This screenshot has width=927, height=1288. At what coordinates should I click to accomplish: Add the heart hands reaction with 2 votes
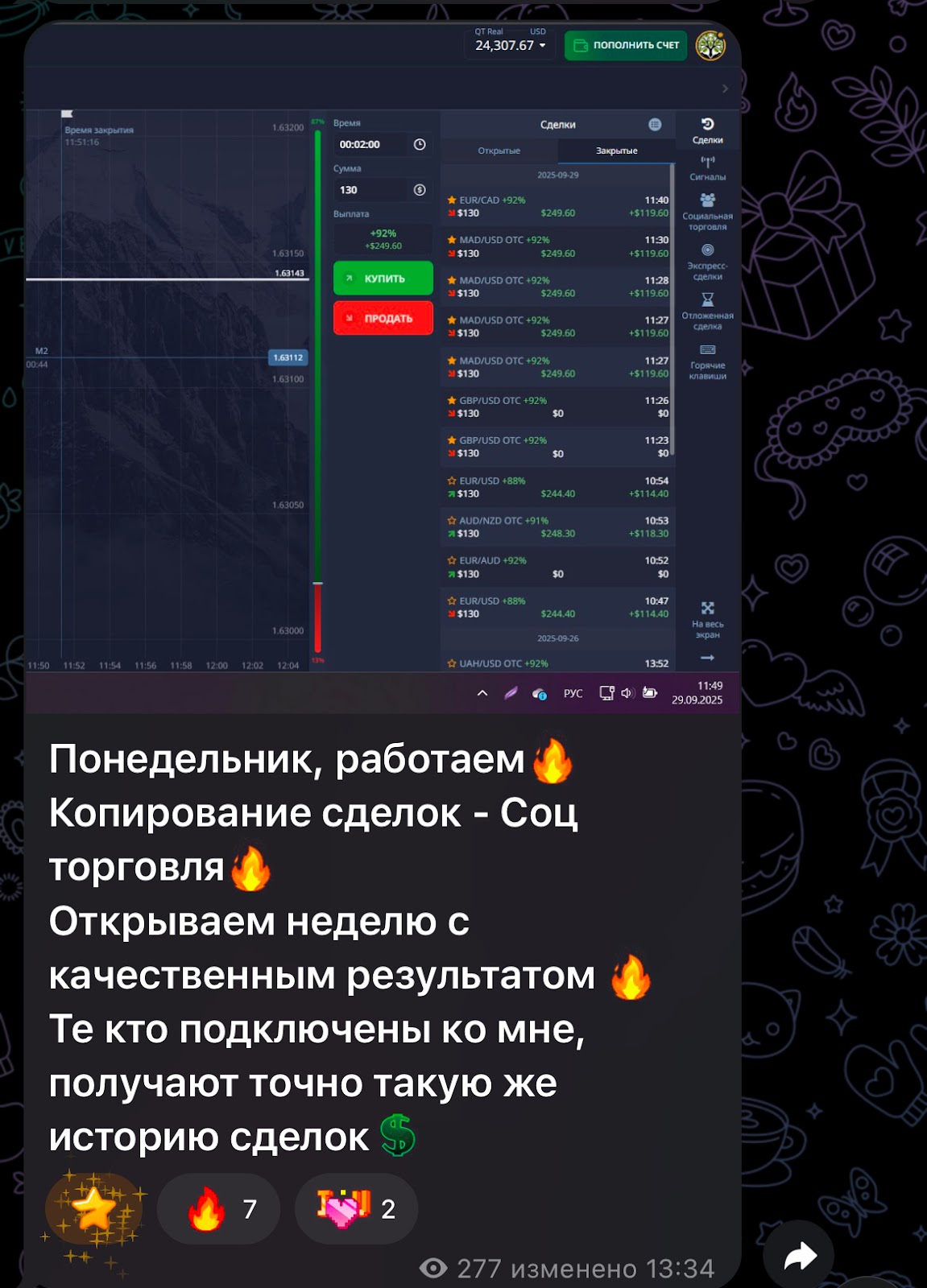tap(356, 1208)
